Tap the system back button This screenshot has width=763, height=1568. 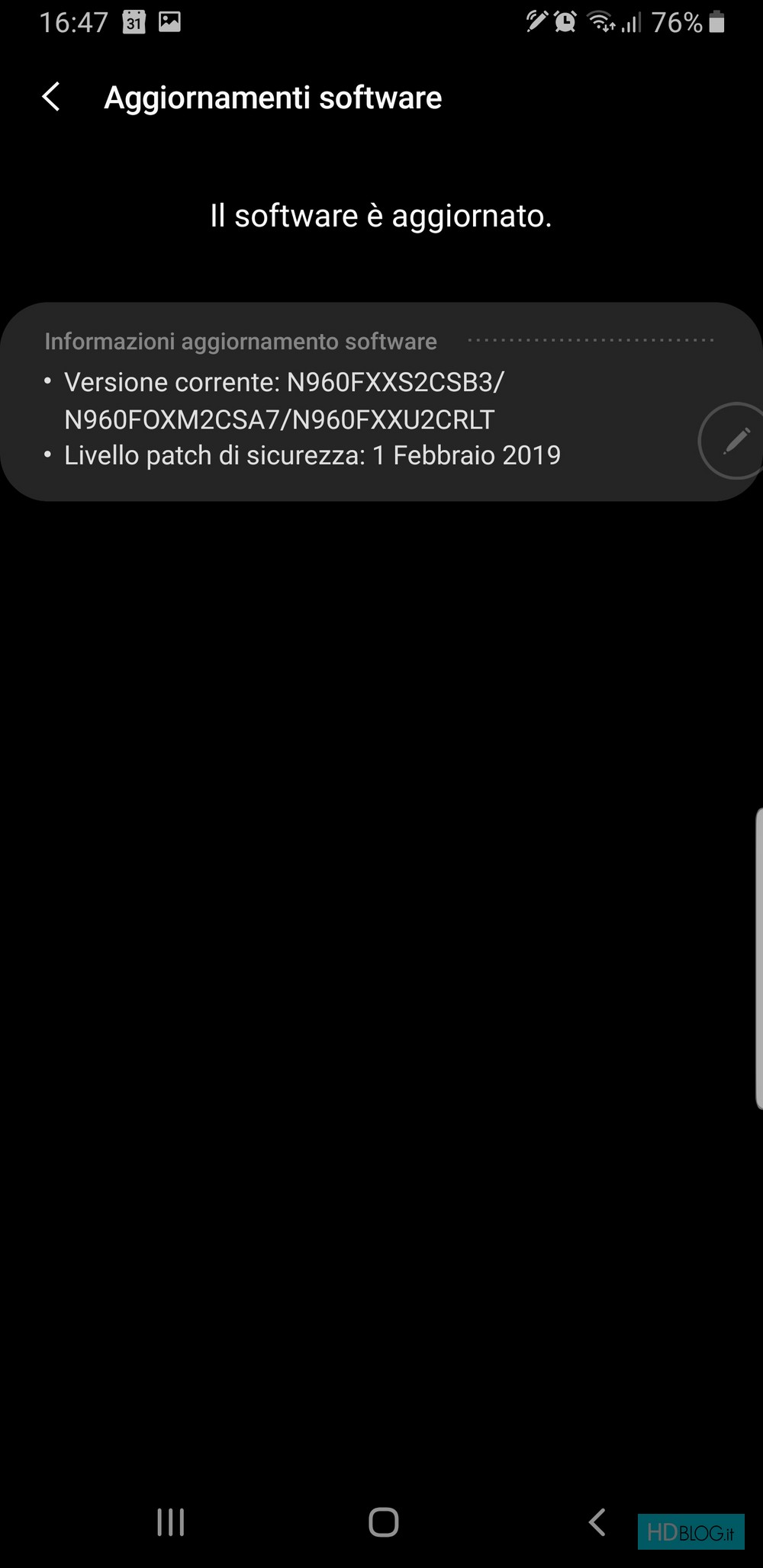(597, 1522)
